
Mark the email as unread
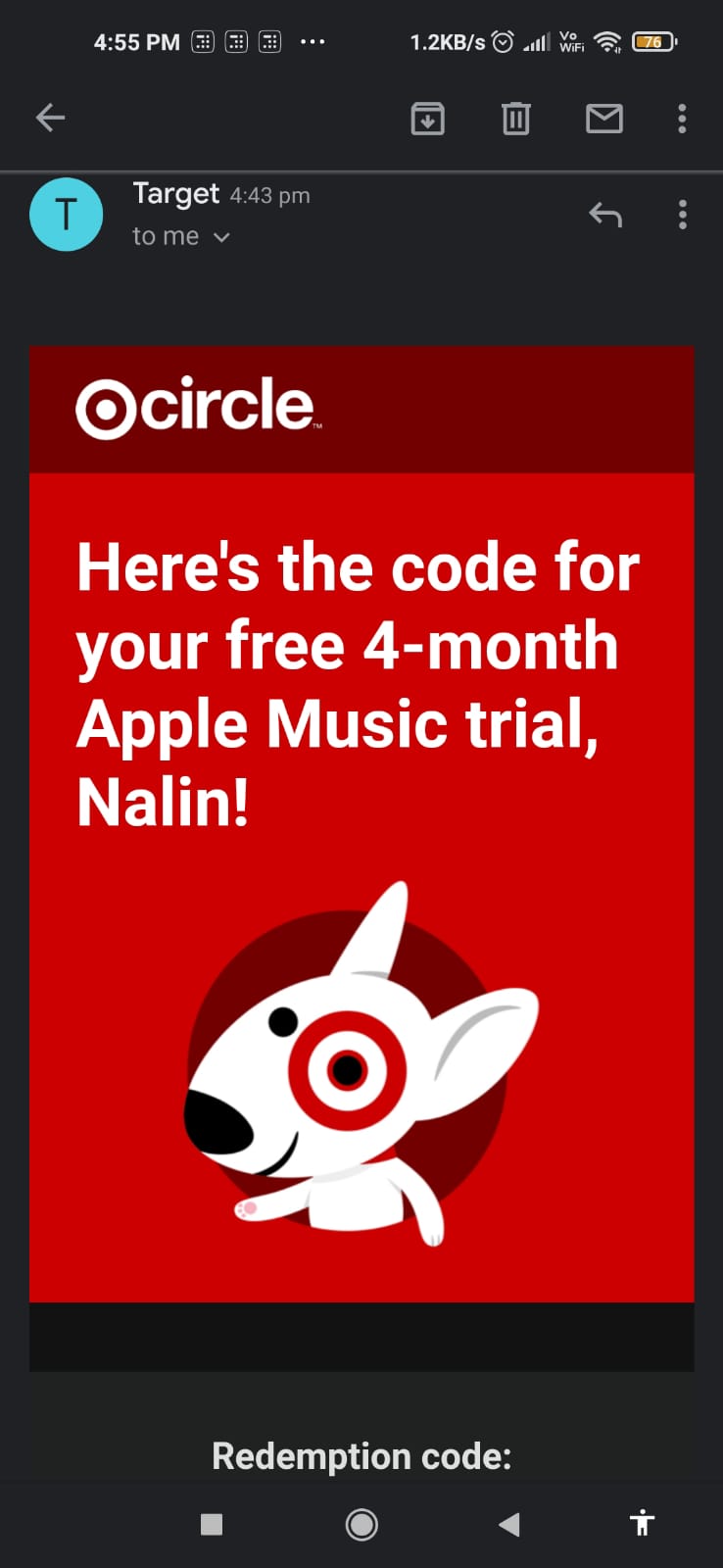point(604,118)
